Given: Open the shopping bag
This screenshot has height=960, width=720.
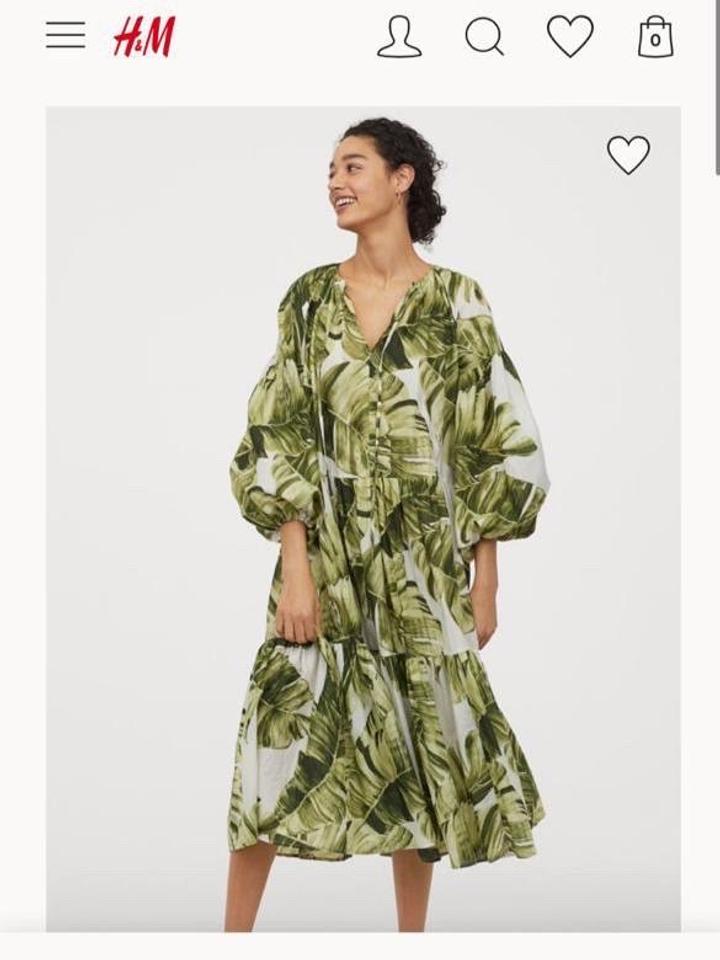Looking at the screenshot, I should (655, 37).
